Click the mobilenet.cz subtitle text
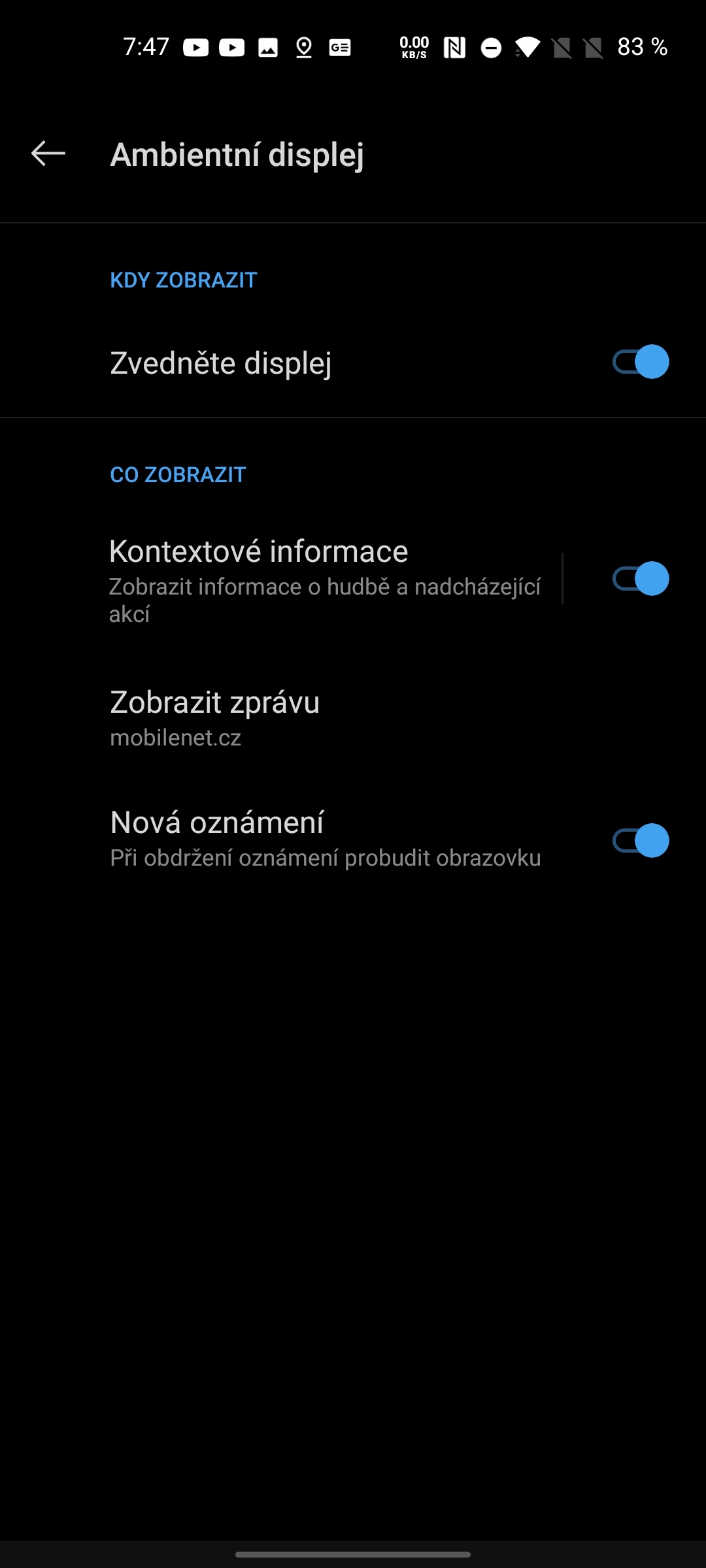The height and width of the screenshot is (1568, 706). click(x=175, y=738)
